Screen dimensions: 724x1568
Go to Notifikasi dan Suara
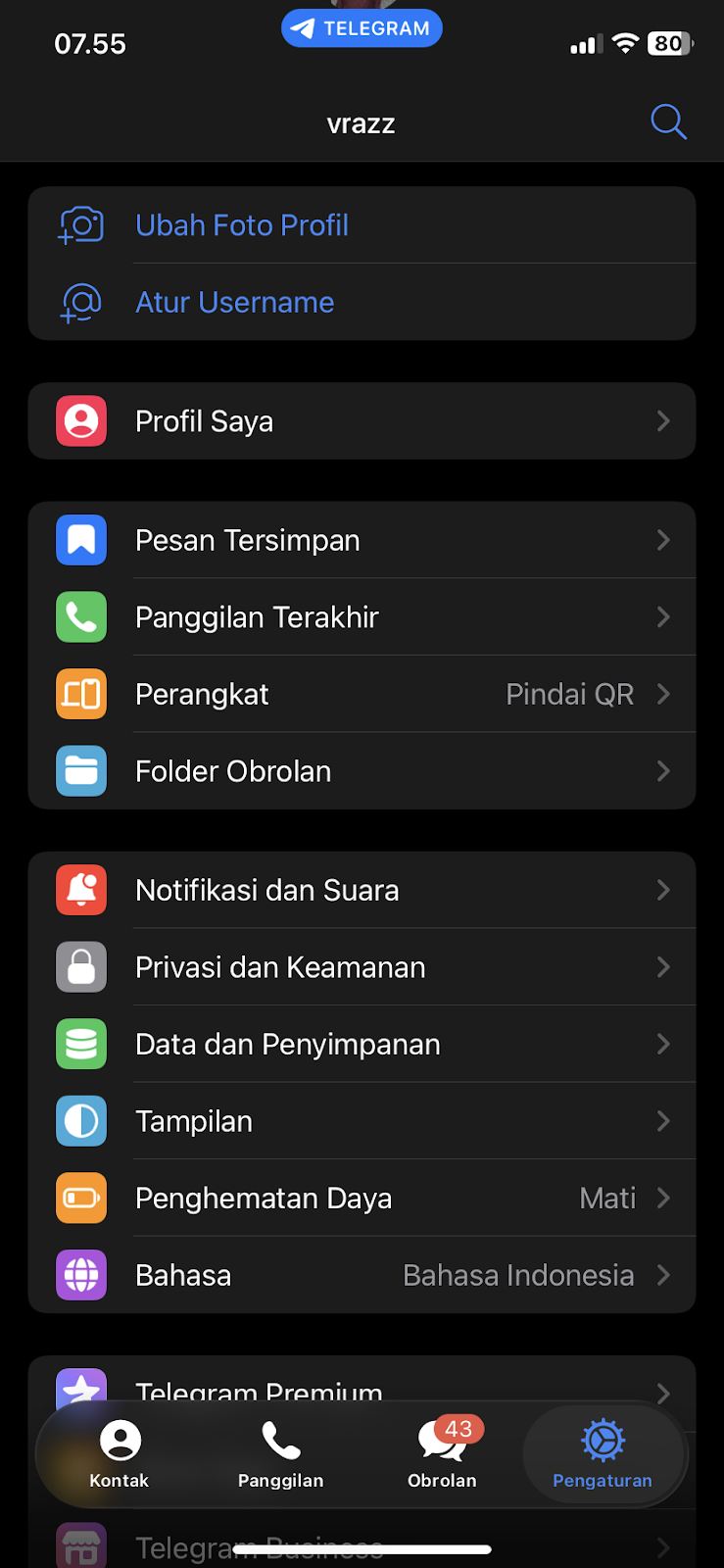point(362,890)
